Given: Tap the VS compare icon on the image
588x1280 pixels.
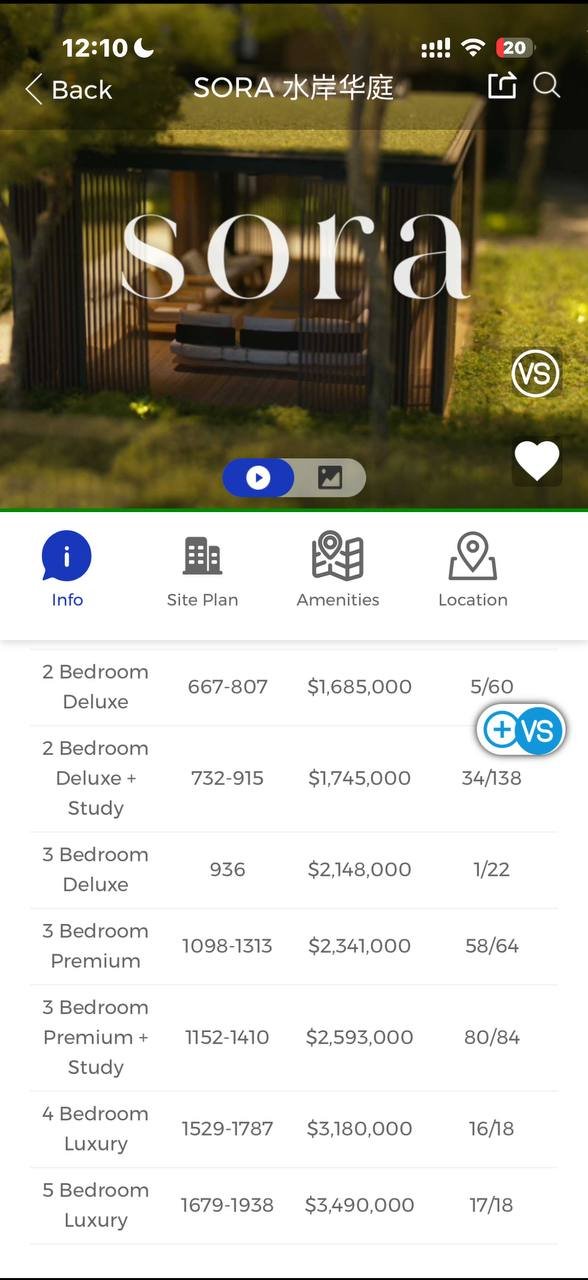Looking at the screenshot, I should coord(536,373).
